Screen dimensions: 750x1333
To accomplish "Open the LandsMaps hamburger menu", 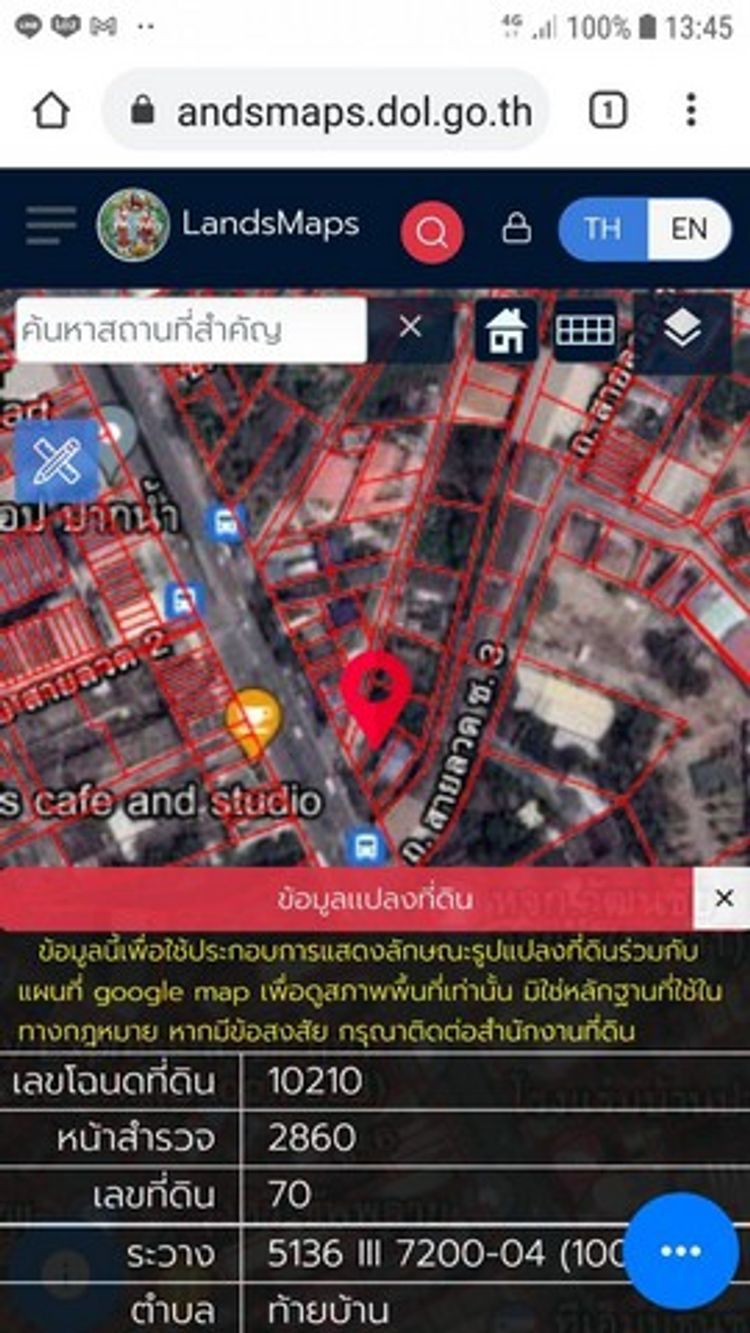I will pos(50,226).
